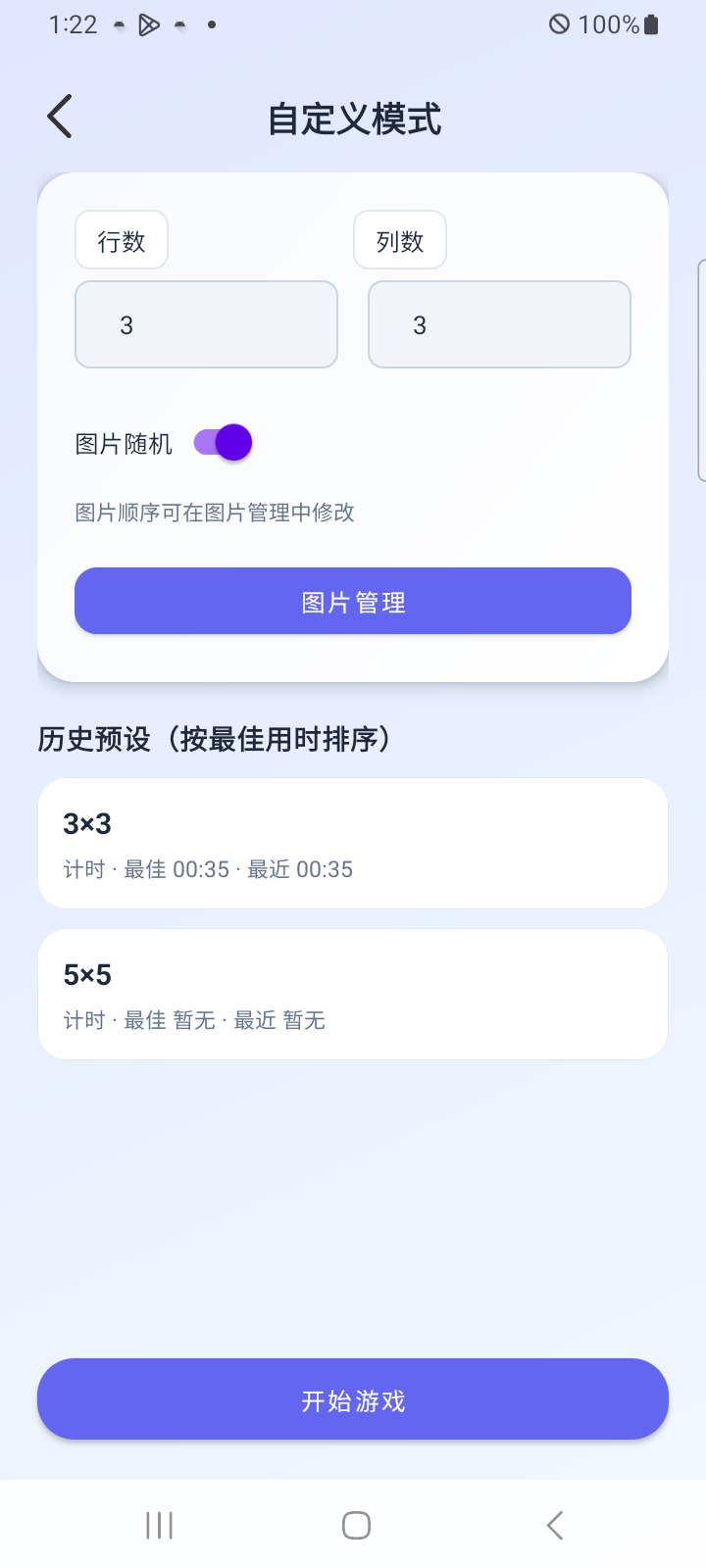Tap the Android recents icon in navigation bar

pos(158,1525)
